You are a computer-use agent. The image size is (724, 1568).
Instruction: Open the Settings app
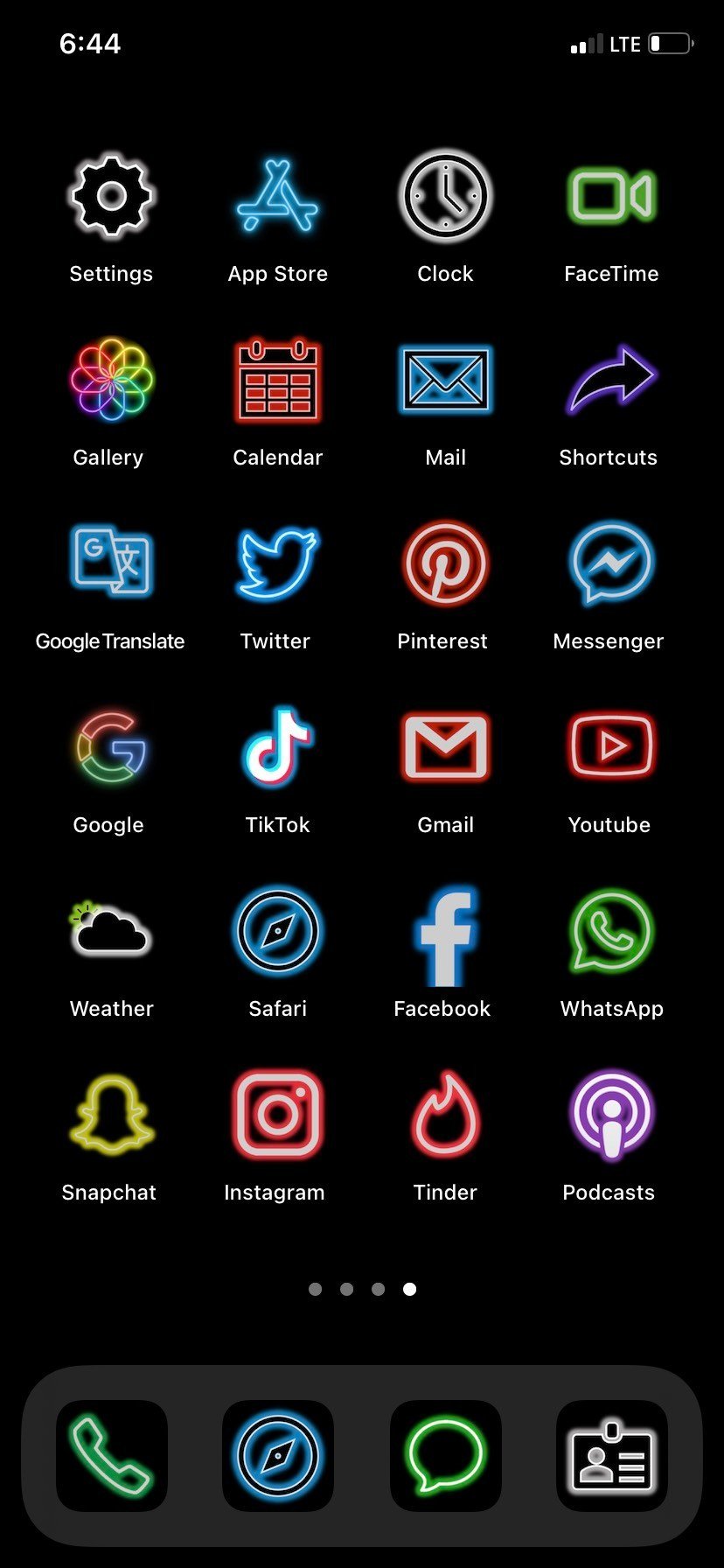111,196
